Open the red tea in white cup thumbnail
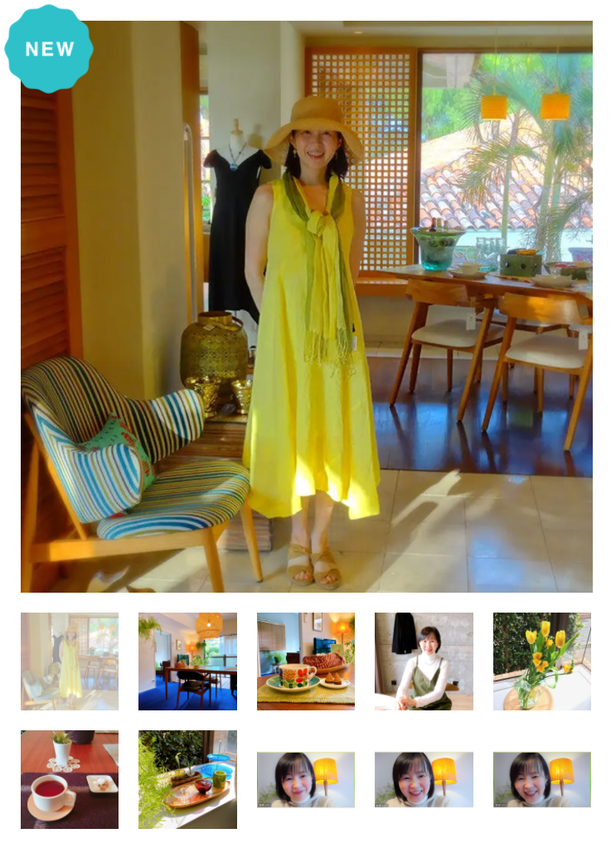This screenshot has height=848, width=611. [69, 779]
